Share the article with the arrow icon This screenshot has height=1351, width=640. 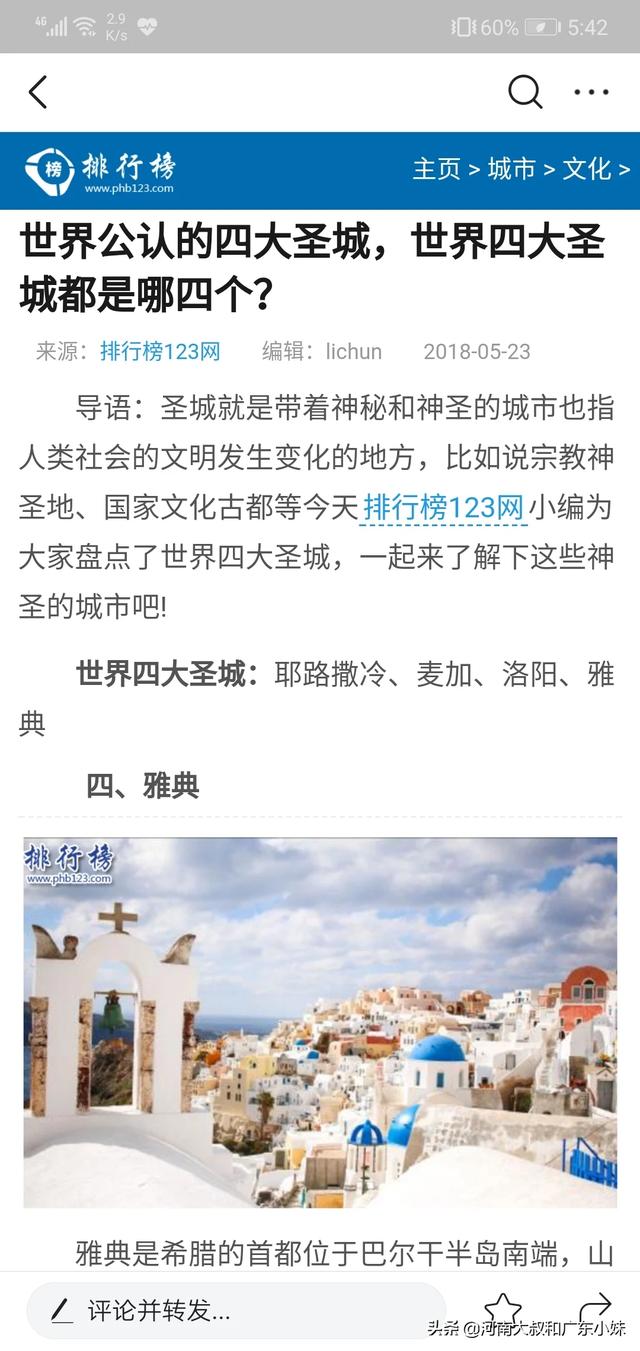pyautogui.click(x=595, y=1308)
